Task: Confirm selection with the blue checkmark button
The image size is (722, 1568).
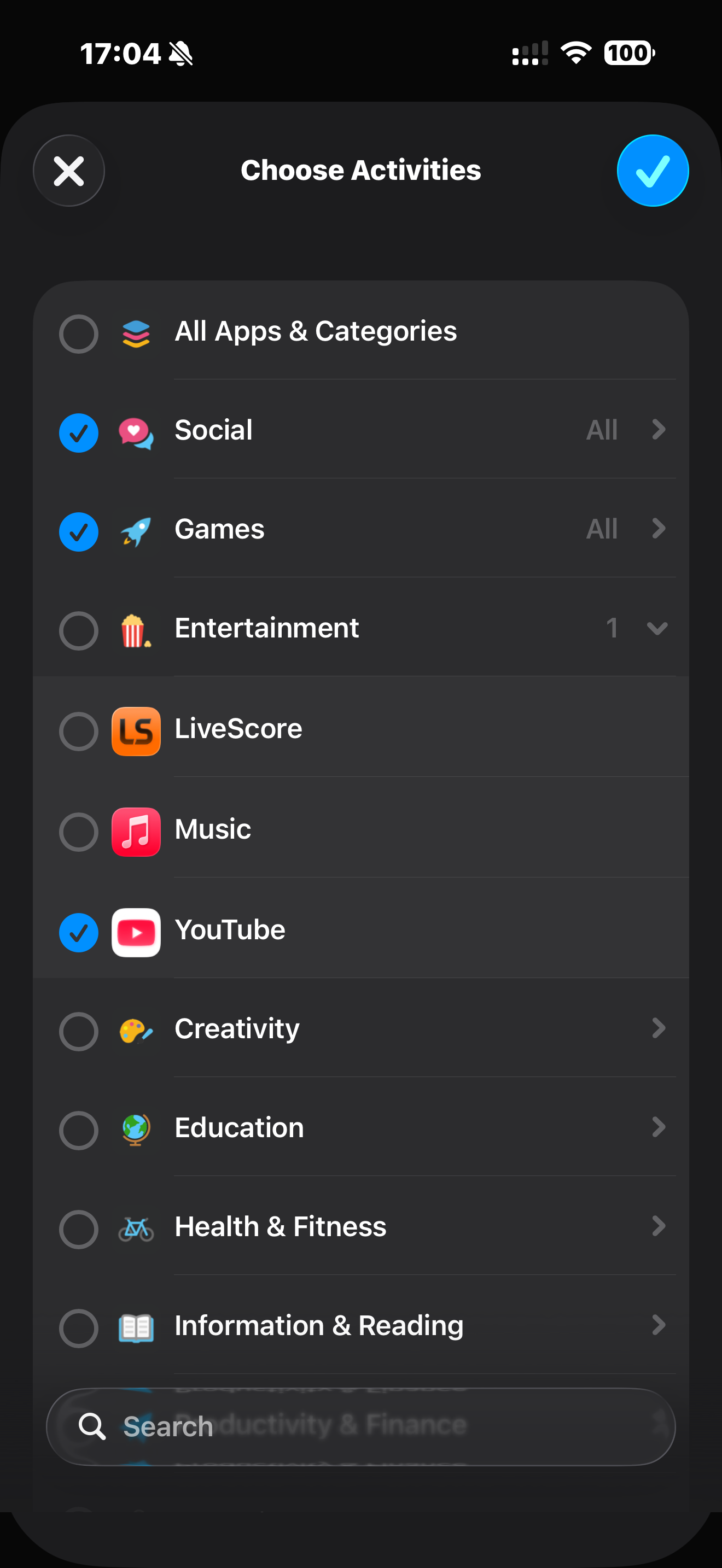Action: (652, 171)
